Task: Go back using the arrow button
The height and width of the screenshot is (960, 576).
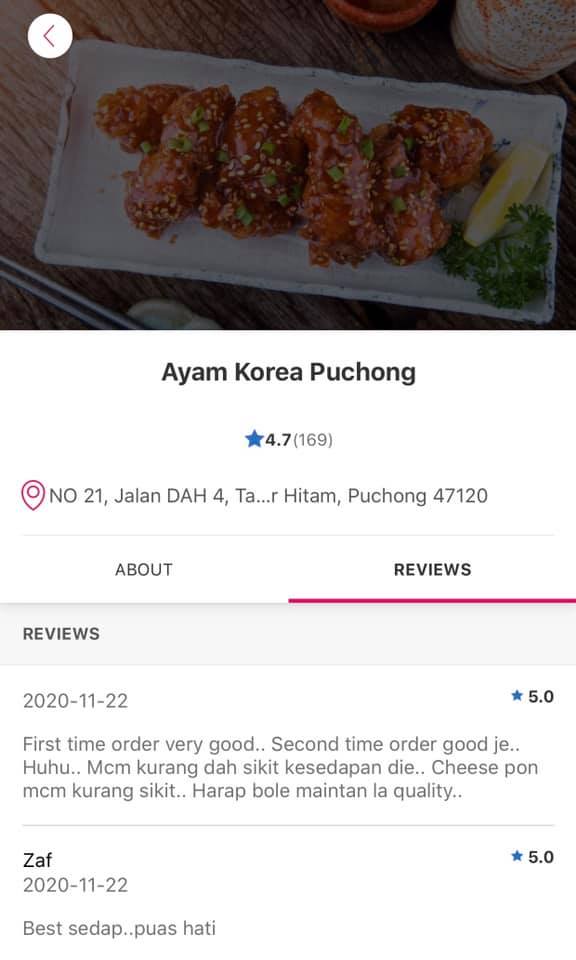Action: [50, 36]
